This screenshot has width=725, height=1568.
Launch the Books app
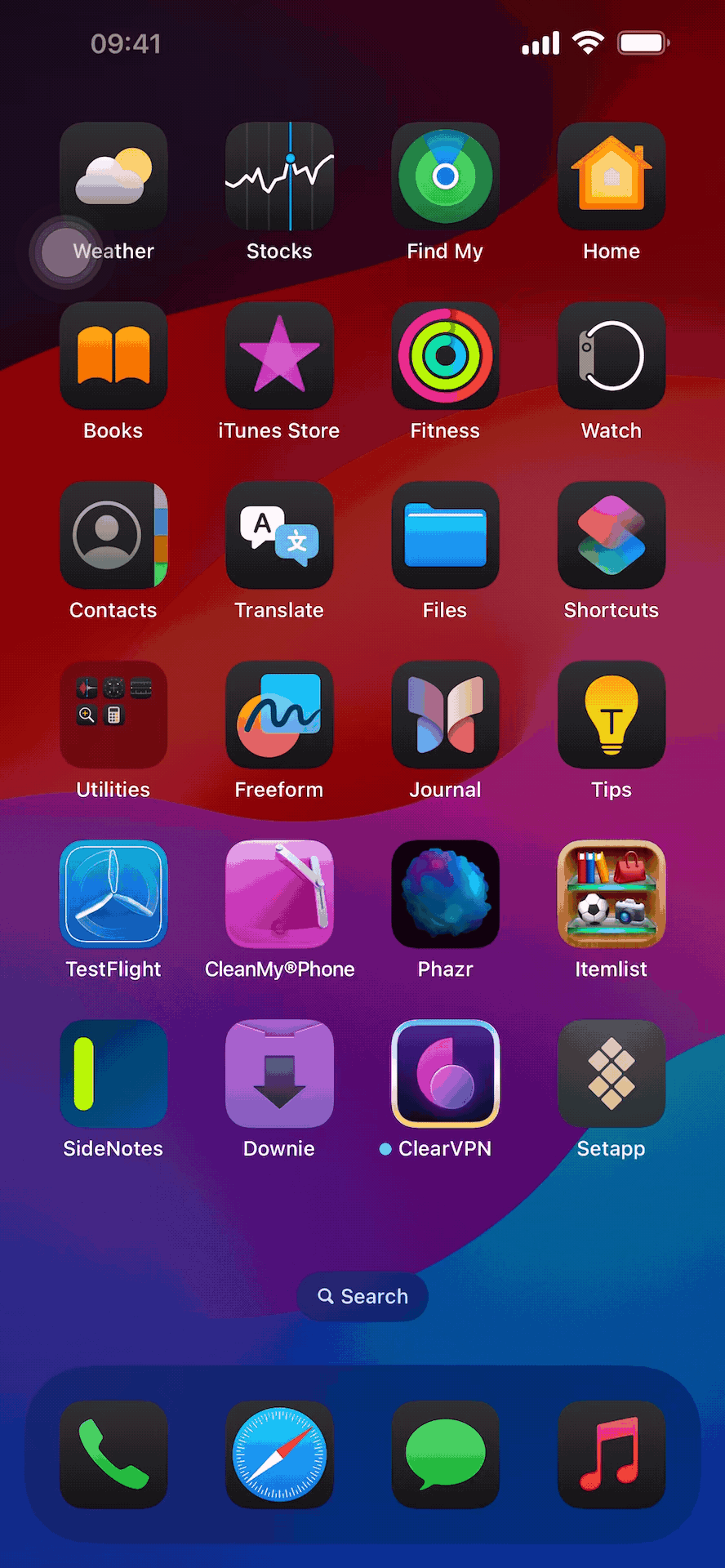click(113, 355)
